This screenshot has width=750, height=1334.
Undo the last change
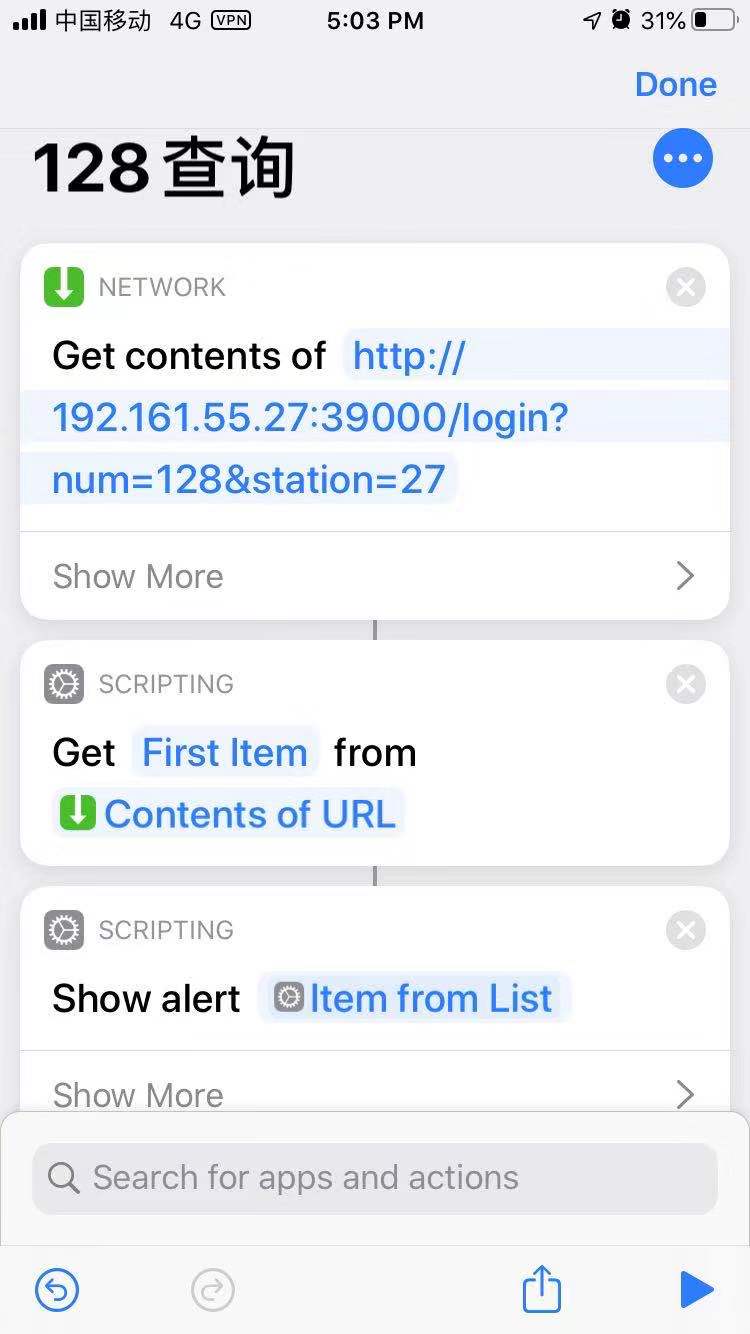click(57, 1290)
